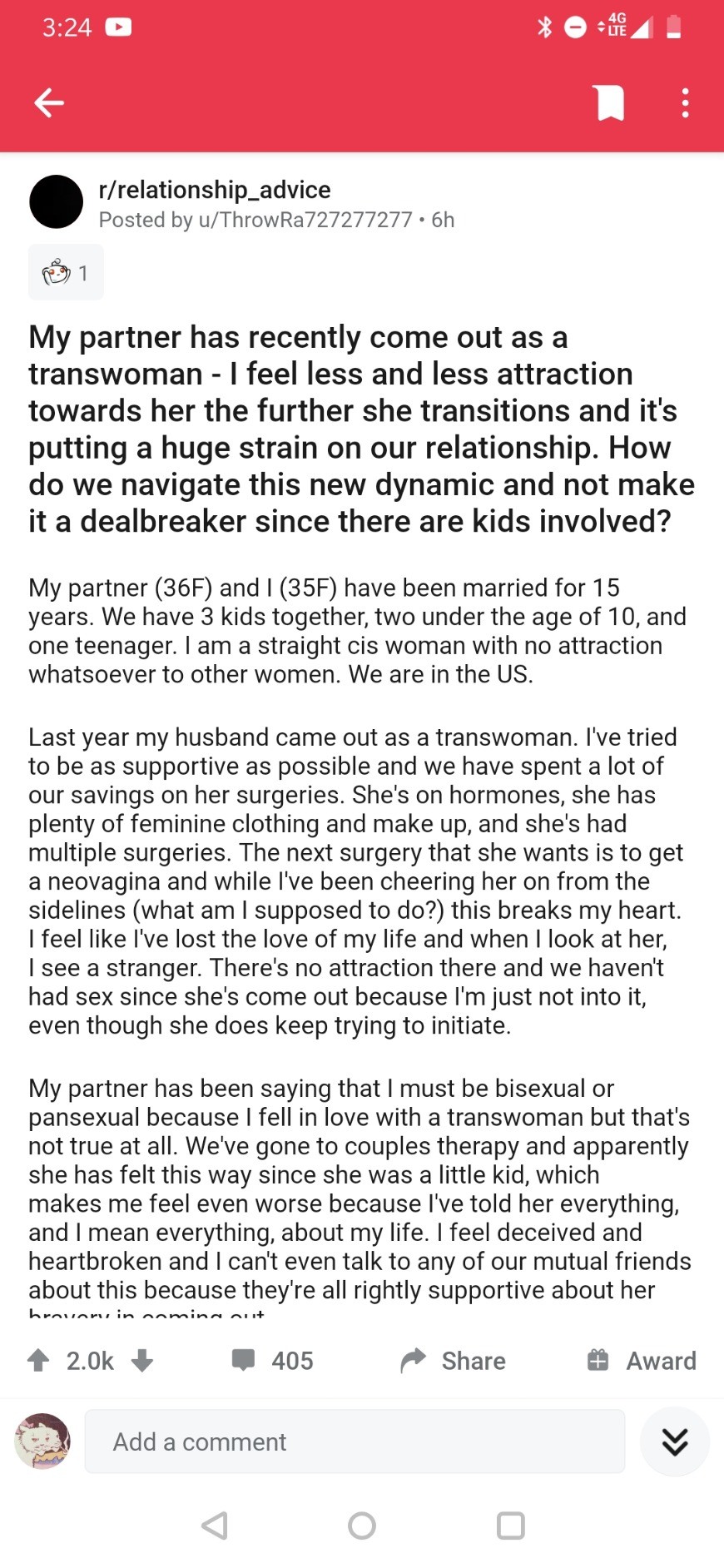Upvote this post

pyautogui.click(x=38, y=1361)
